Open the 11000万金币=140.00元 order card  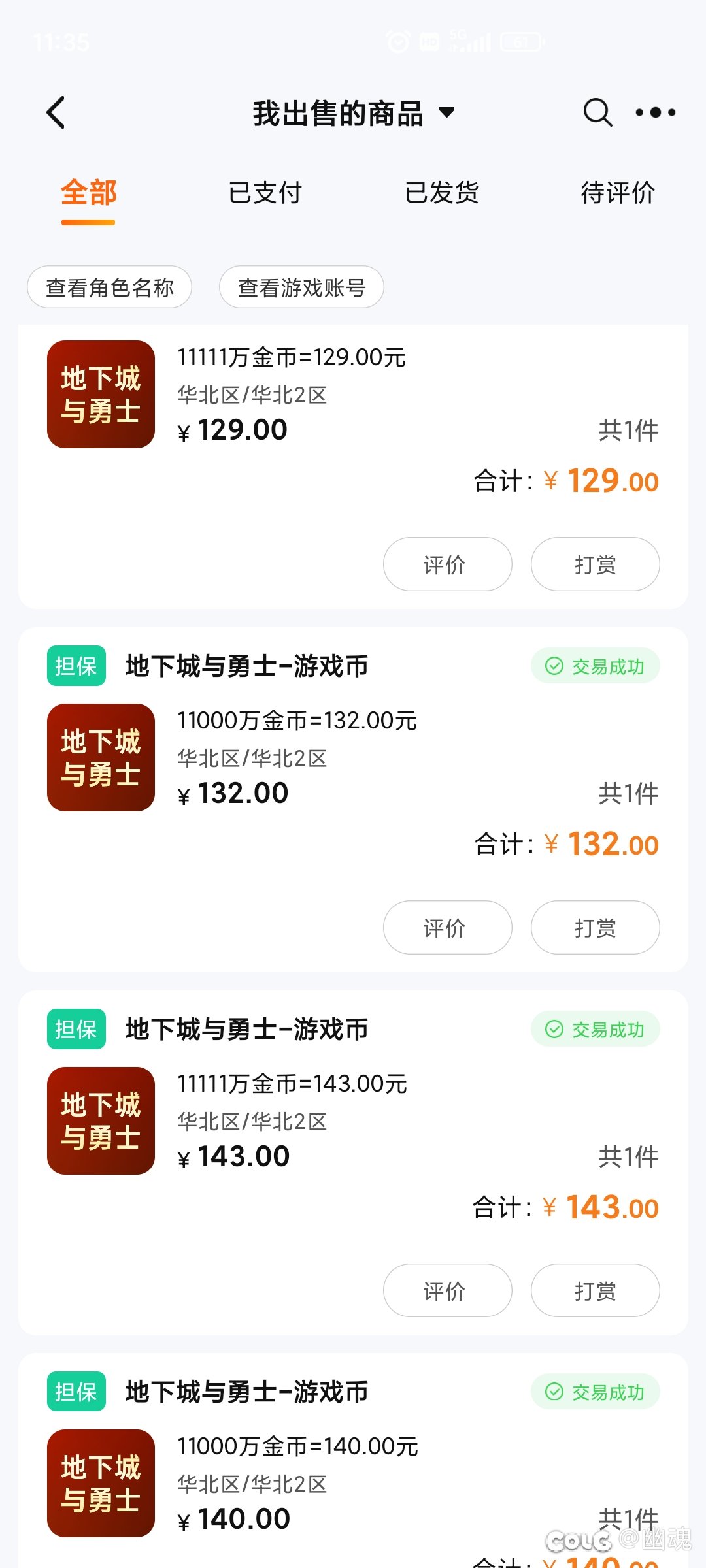pyautogui.click(x=353, y=1461)
